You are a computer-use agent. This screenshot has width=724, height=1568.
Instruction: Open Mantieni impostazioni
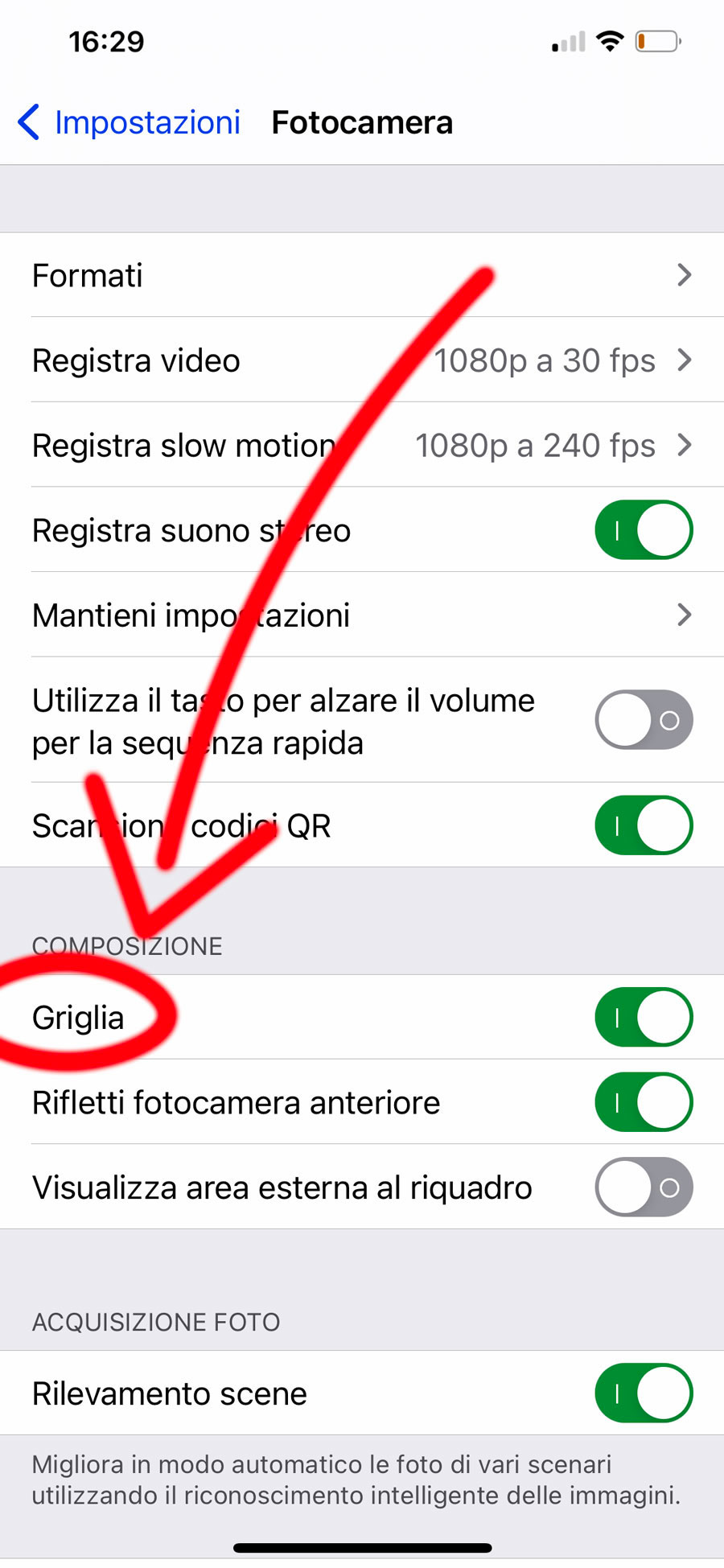click(362, 615)
